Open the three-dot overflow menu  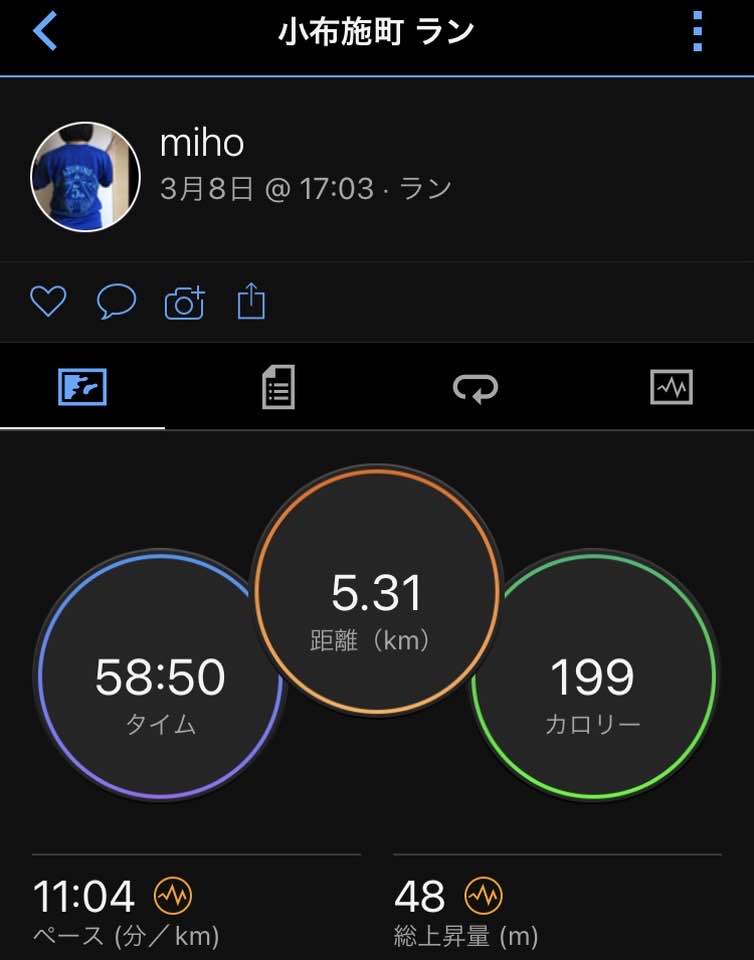point(697,33)
